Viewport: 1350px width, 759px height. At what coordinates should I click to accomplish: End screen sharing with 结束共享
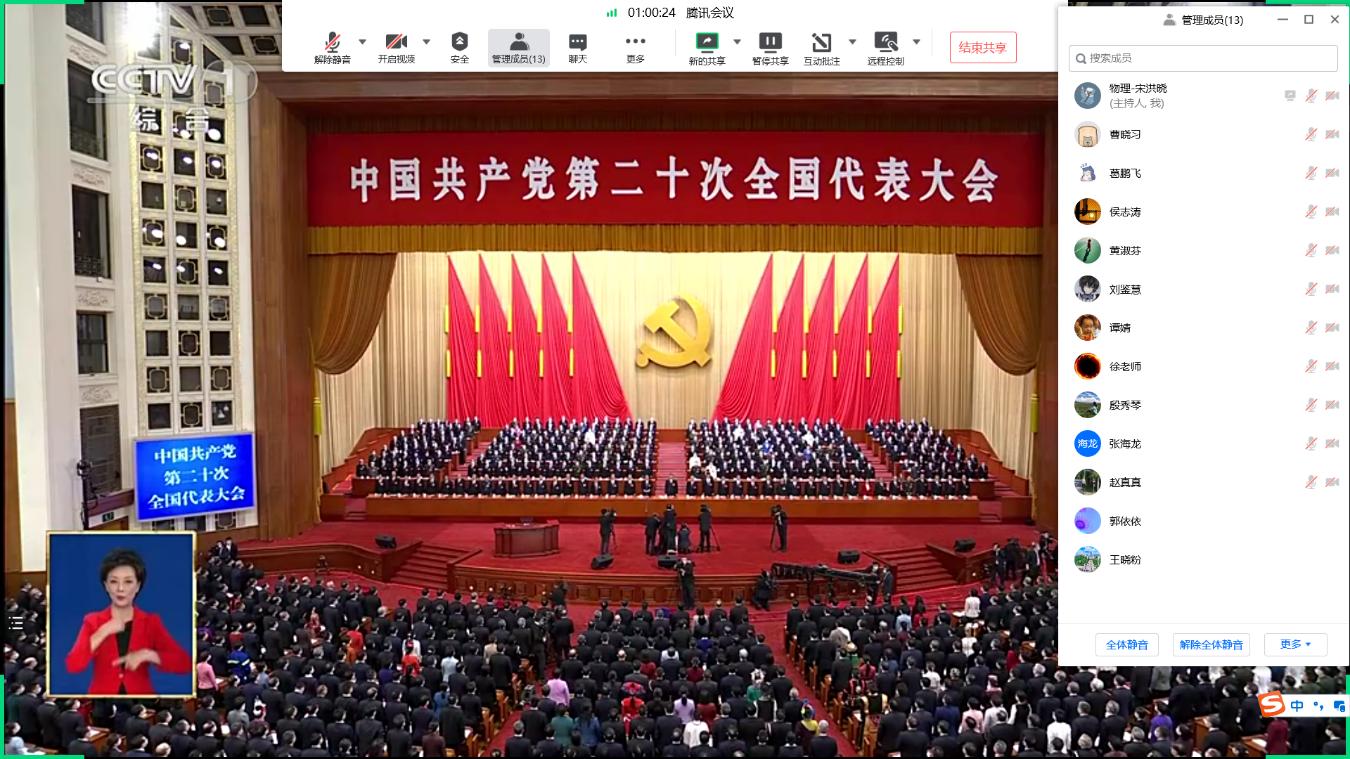click(x=982, y=47)
